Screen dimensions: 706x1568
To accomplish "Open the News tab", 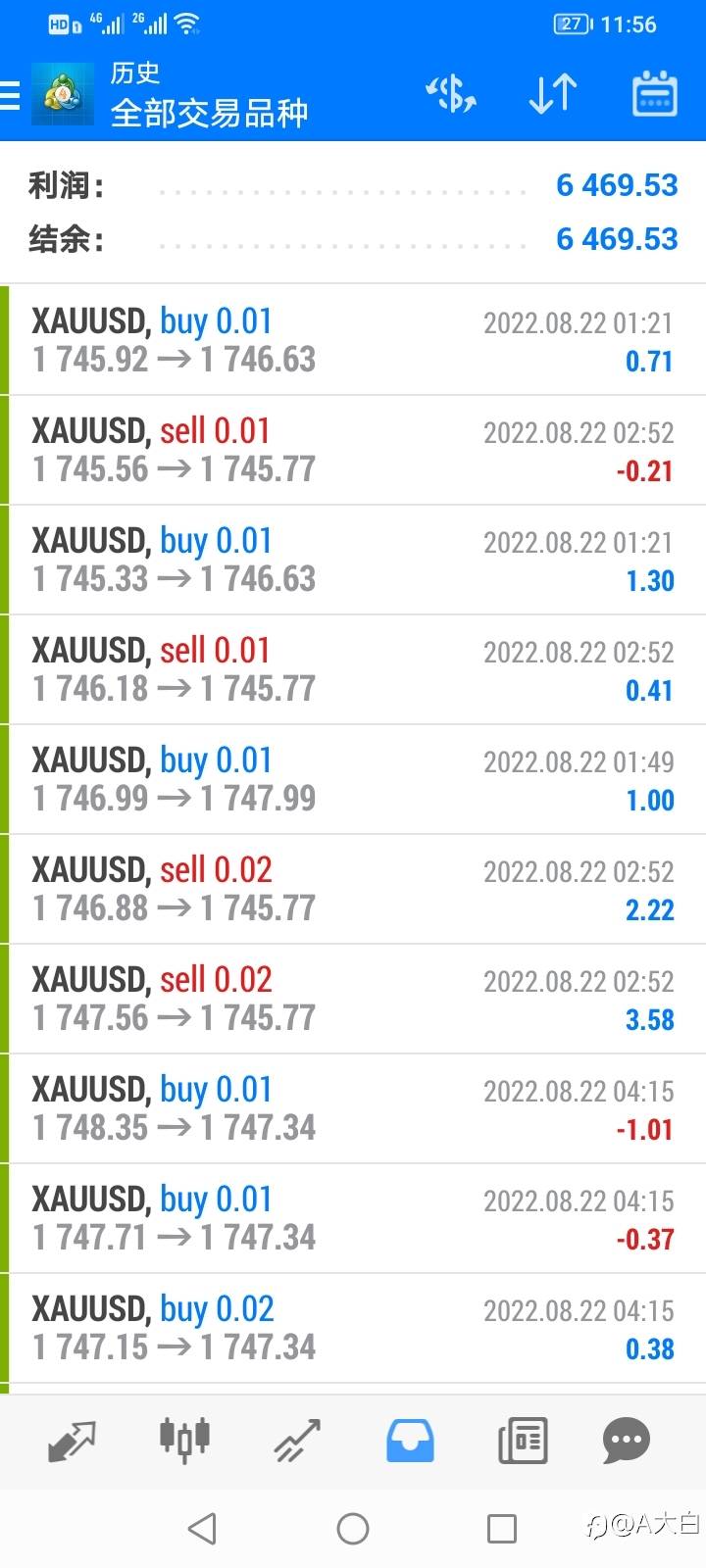I will [523, 1441].
